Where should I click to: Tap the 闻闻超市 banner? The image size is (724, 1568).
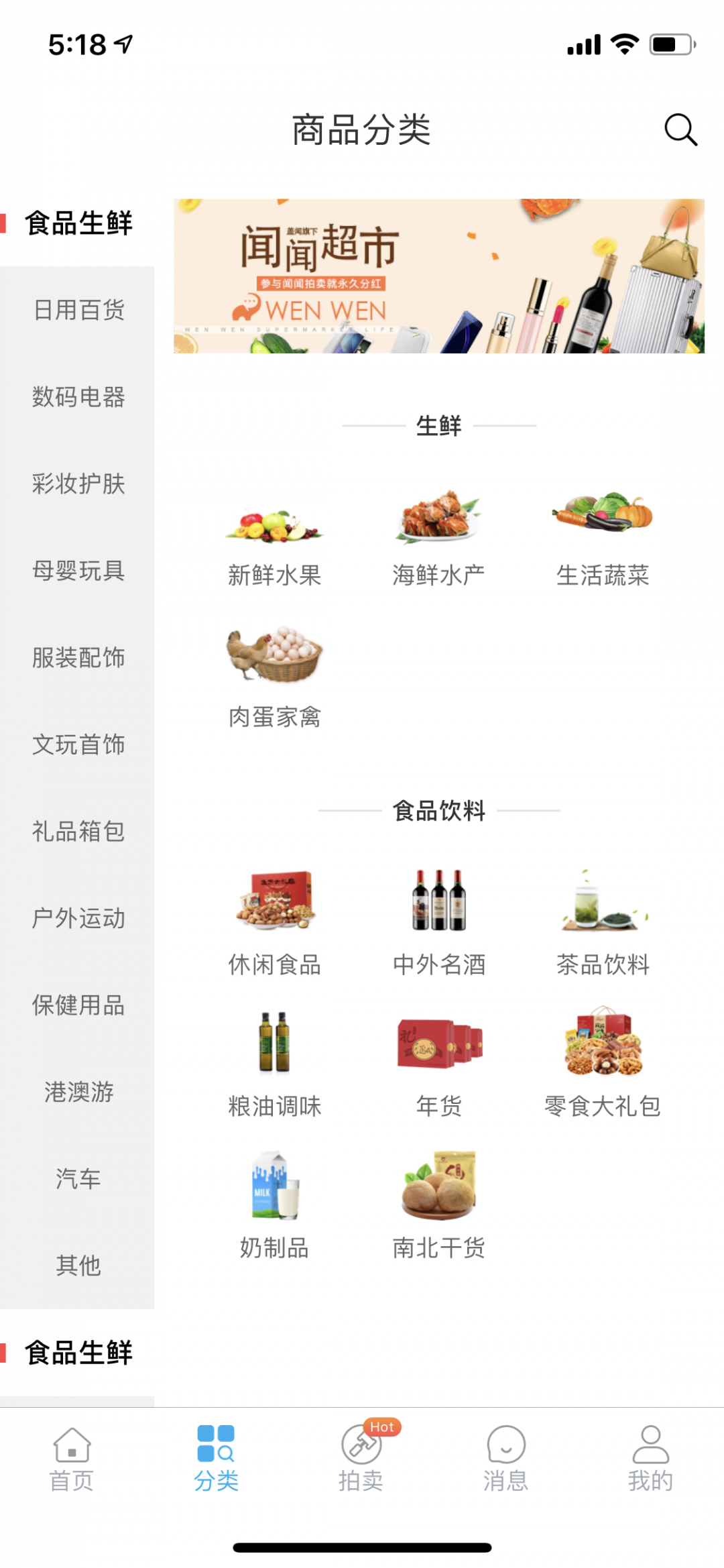(438, 276)
